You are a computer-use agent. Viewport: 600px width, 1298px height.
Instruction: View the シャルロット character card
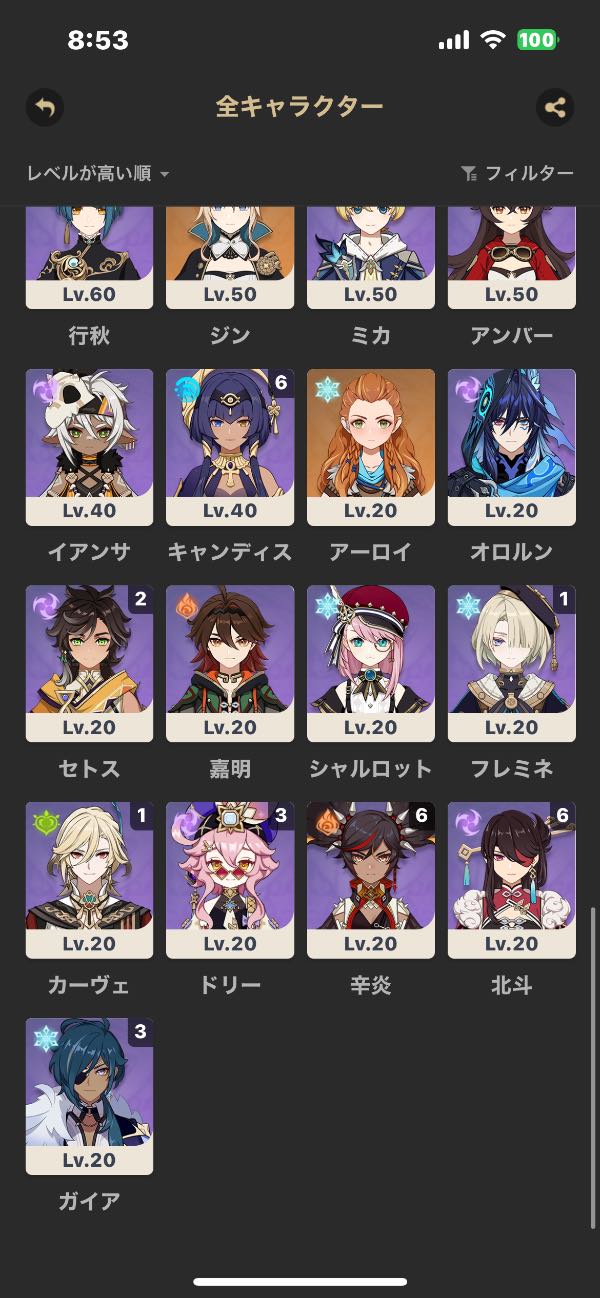(371, 663)
